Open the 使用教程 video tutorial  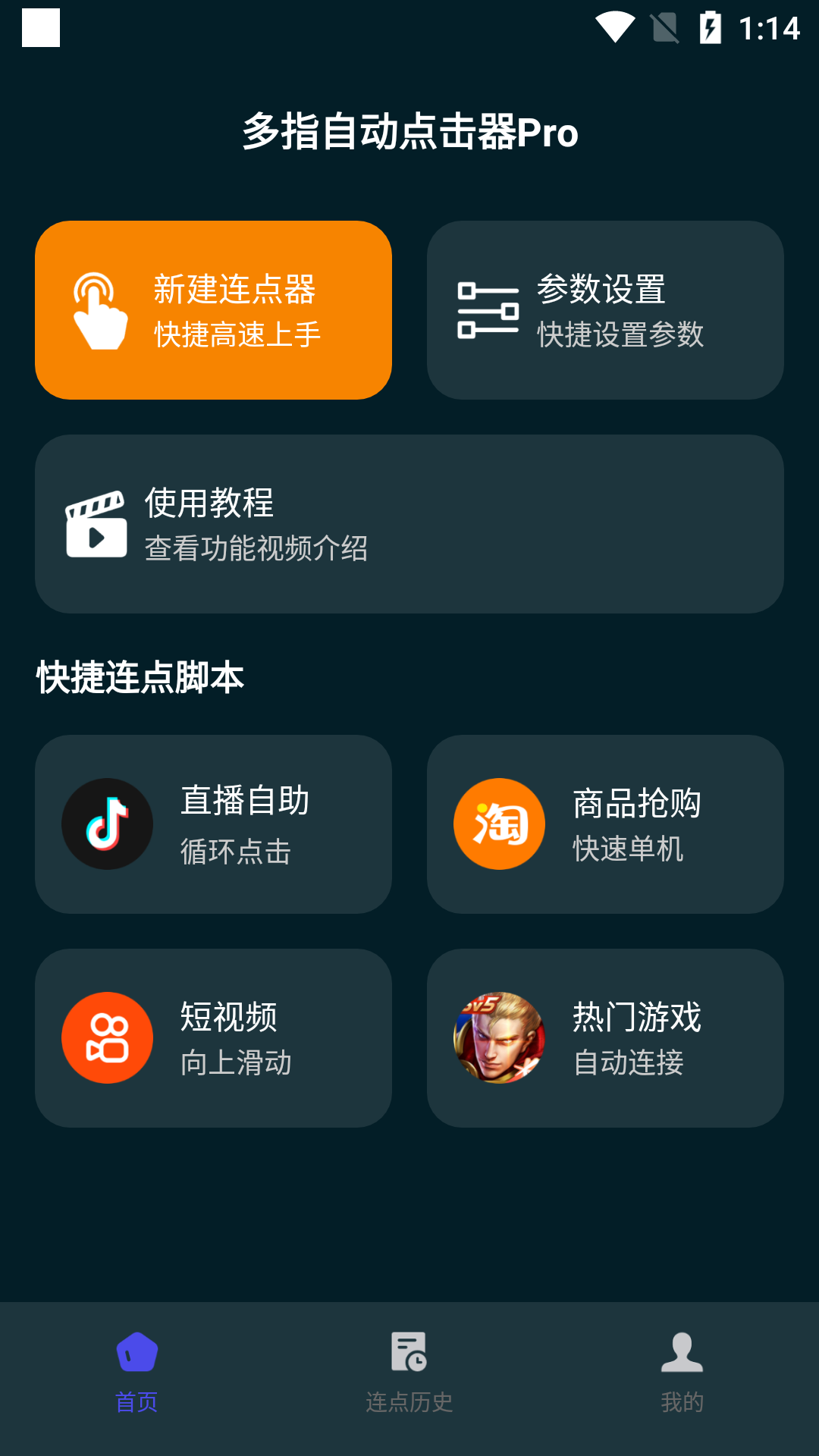pyautogui.click(x=409, y=524)
